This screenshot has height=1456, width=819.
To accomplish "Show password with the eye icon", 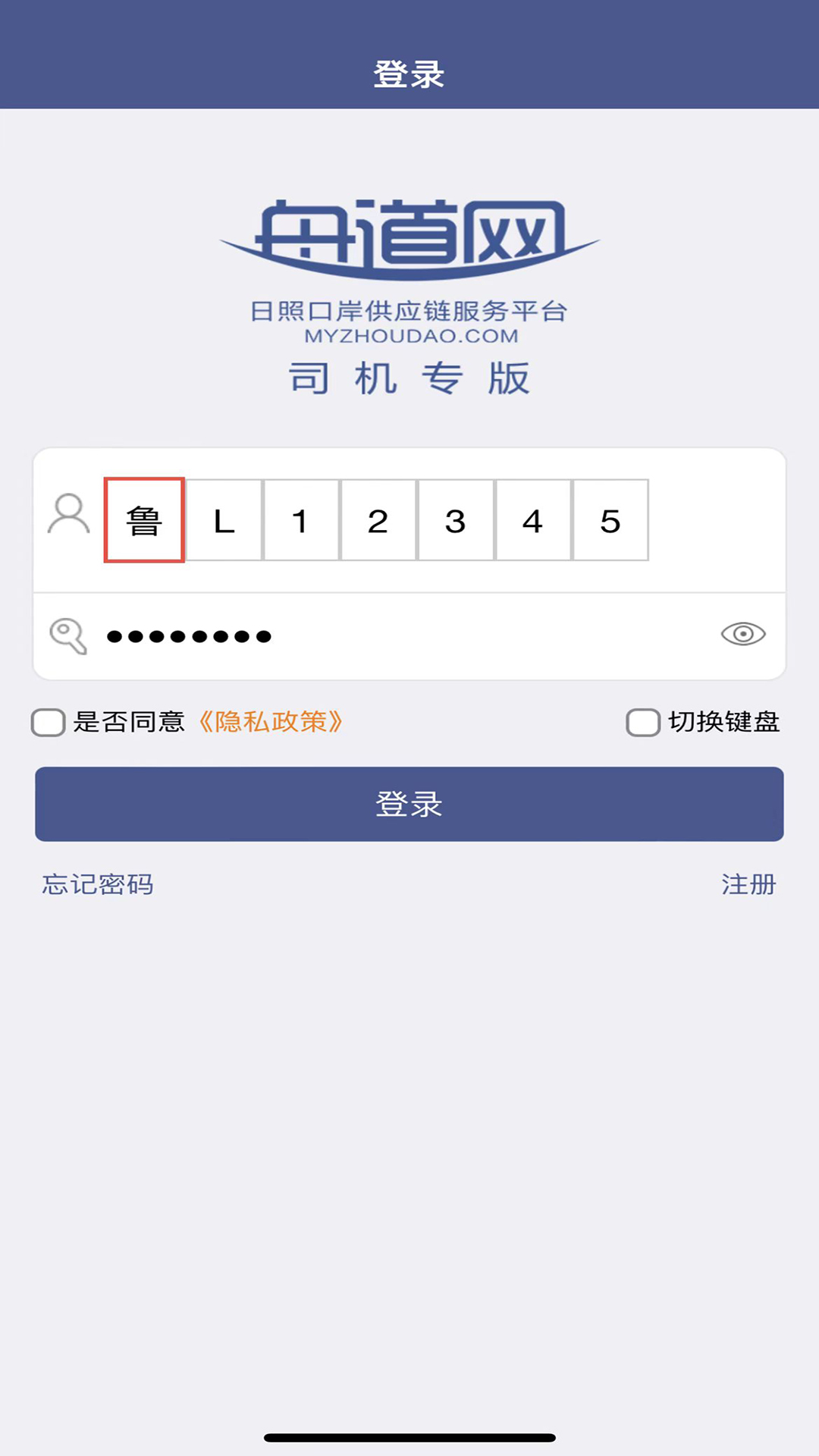I will coord(743,634).
